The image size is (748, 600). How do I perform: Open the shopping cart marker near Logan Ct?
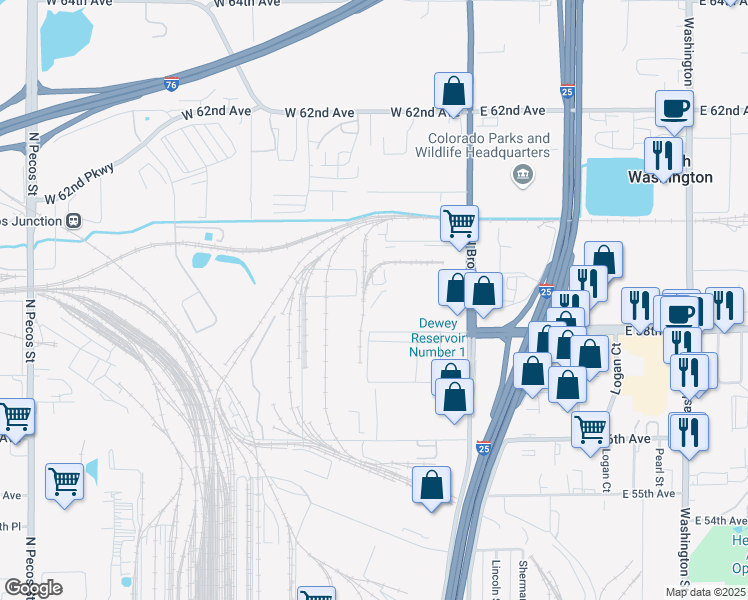[590, 429]
